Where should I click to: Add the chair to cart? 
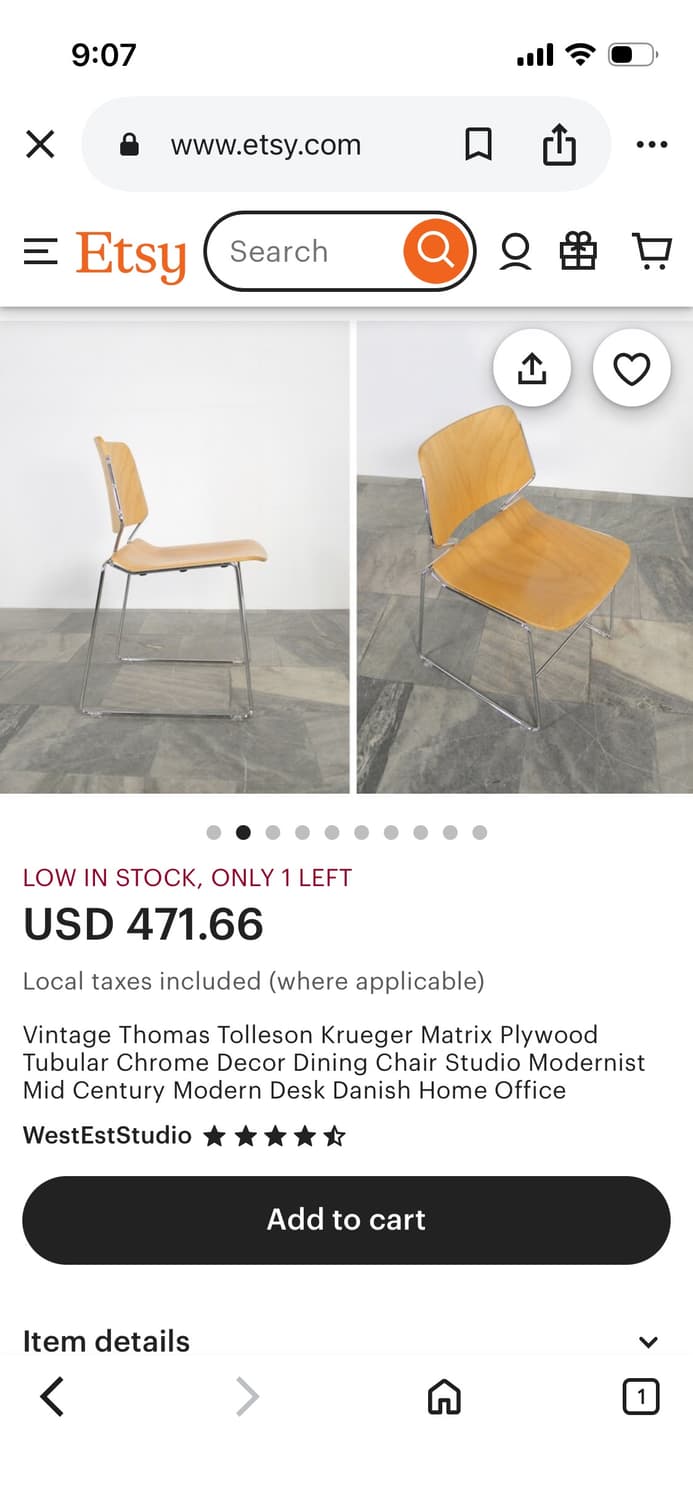point(346,1219)
